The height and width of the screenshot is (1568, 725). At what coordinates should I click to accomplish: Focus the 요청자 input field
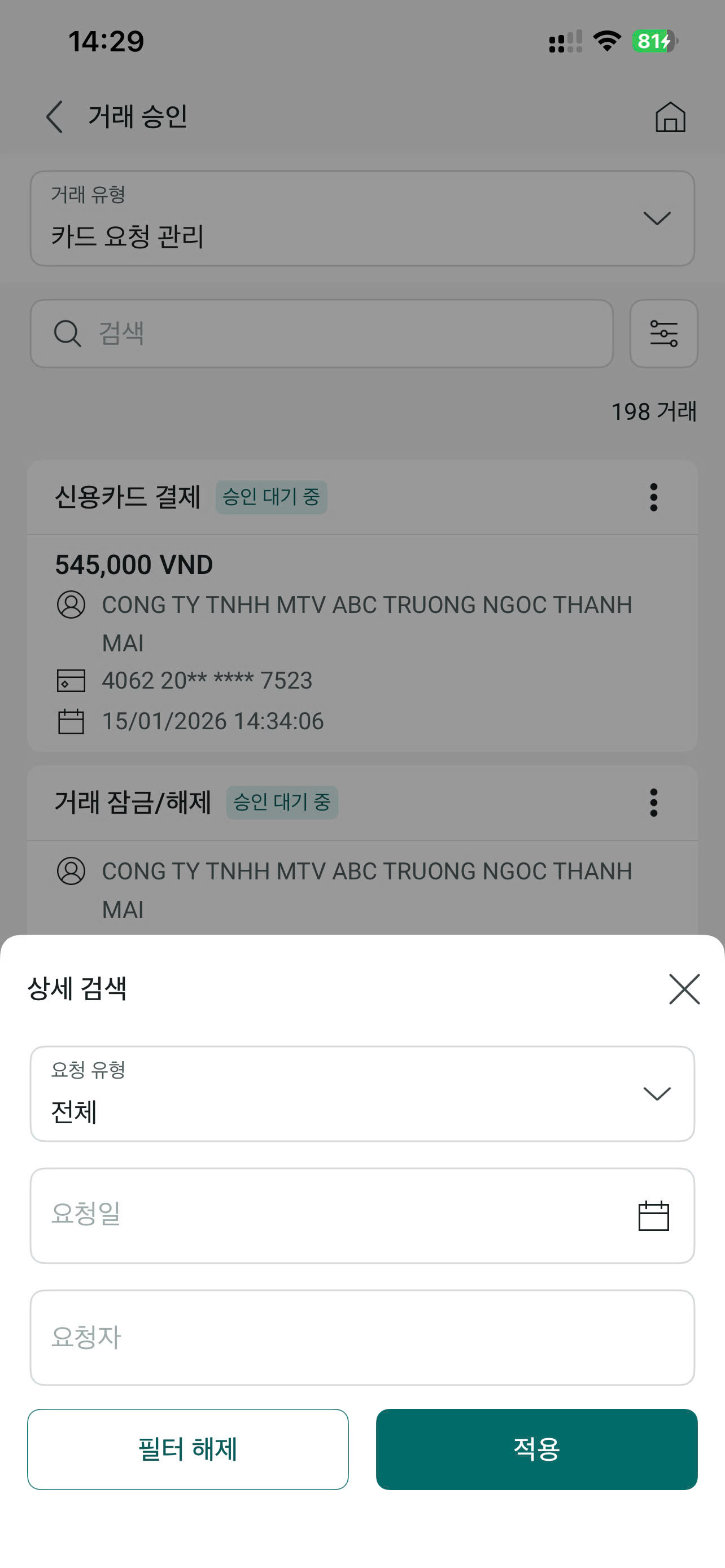tap(362, 1337)
